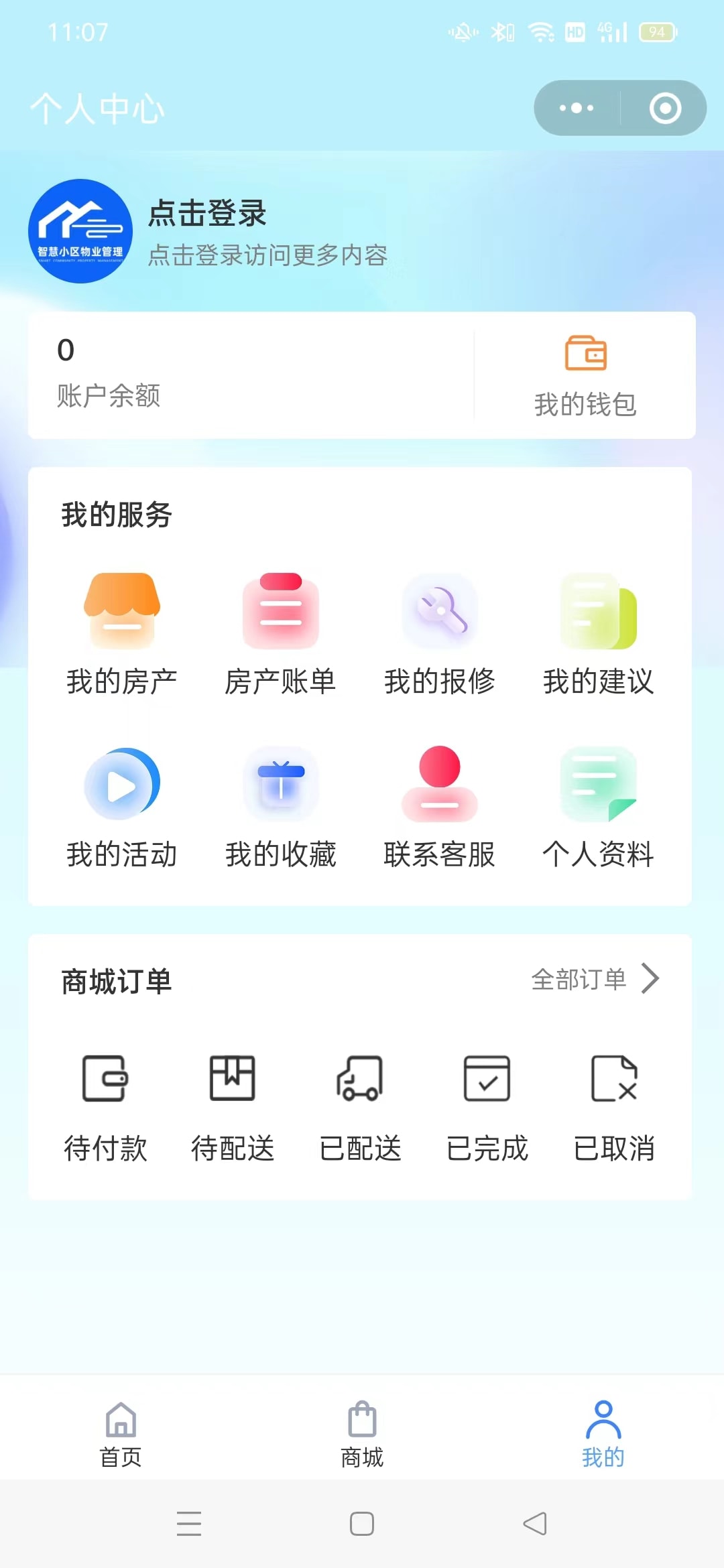The image size is (724, 1568).
Task: Open 个人资料 profile info
Action: [x=598, y=807]
